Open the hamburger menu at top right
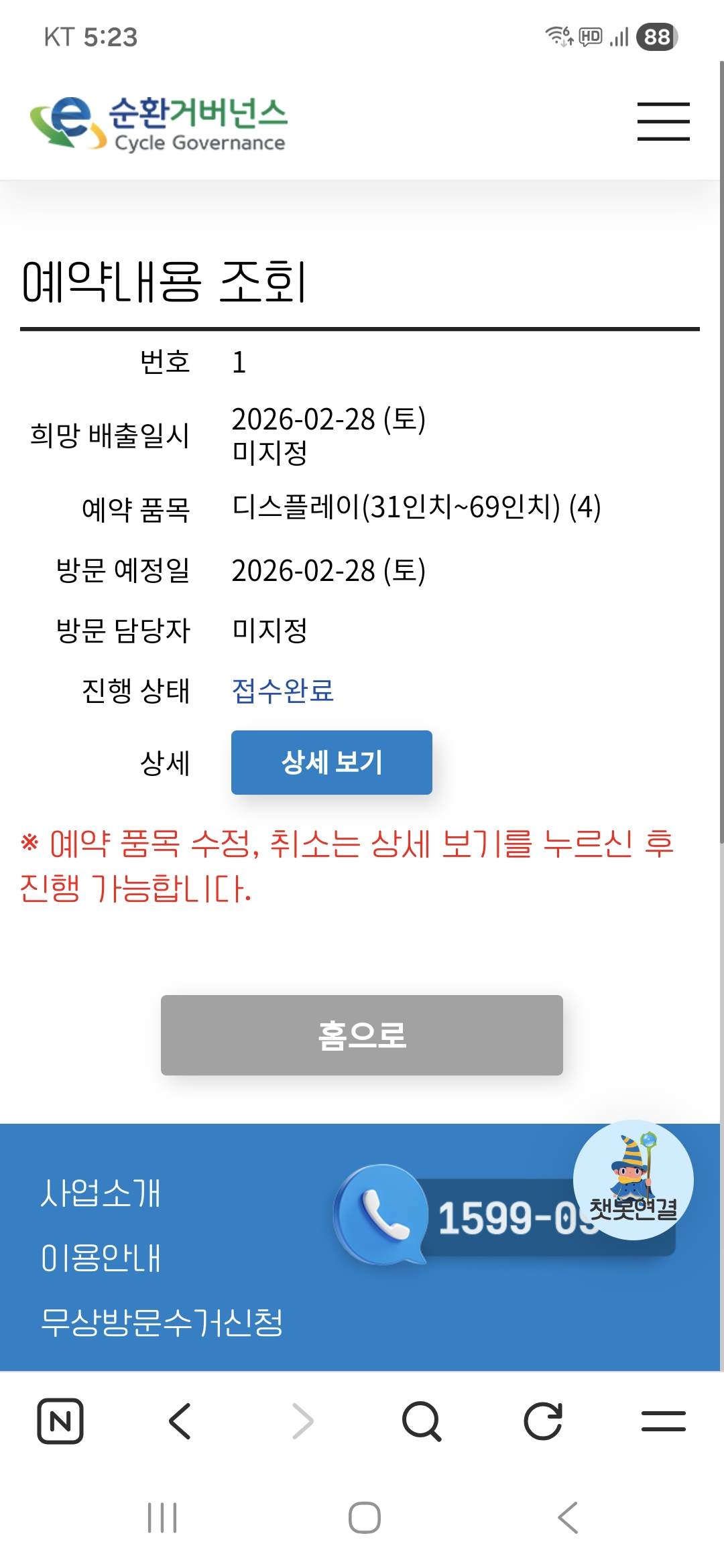 (663, 121)
